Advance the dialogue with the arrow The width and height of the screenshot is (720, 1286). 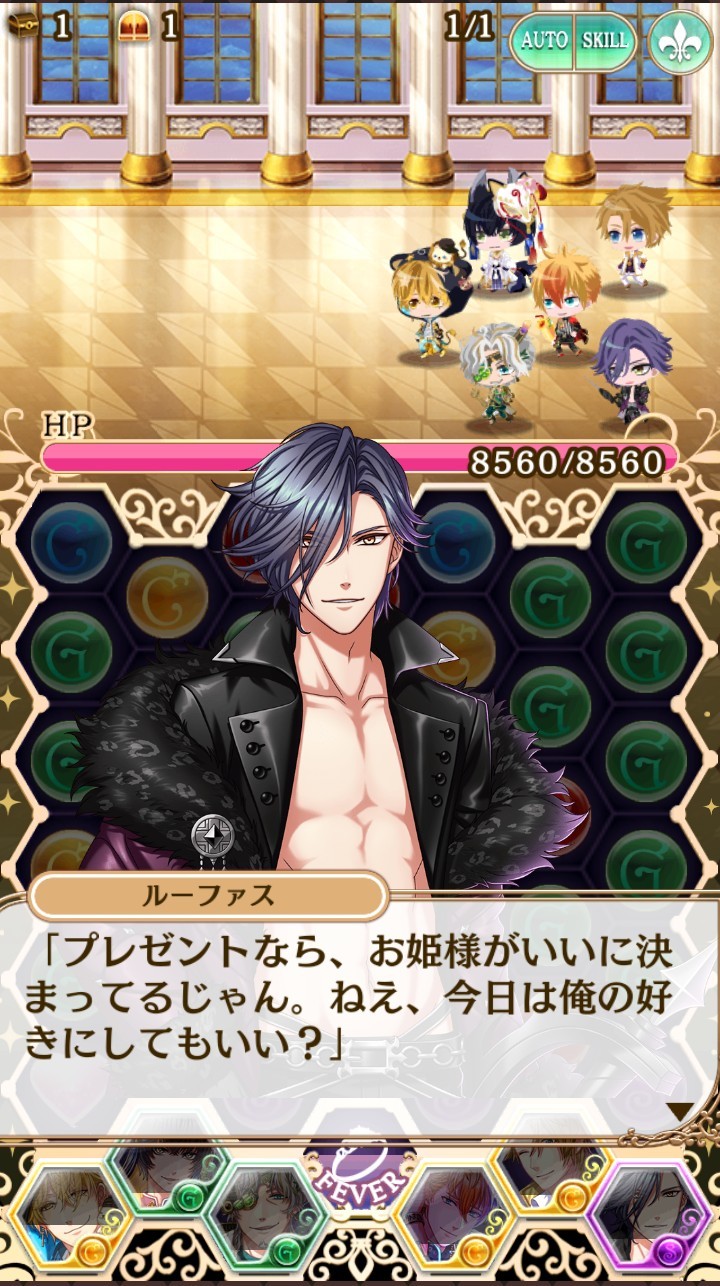(680, 1111)
